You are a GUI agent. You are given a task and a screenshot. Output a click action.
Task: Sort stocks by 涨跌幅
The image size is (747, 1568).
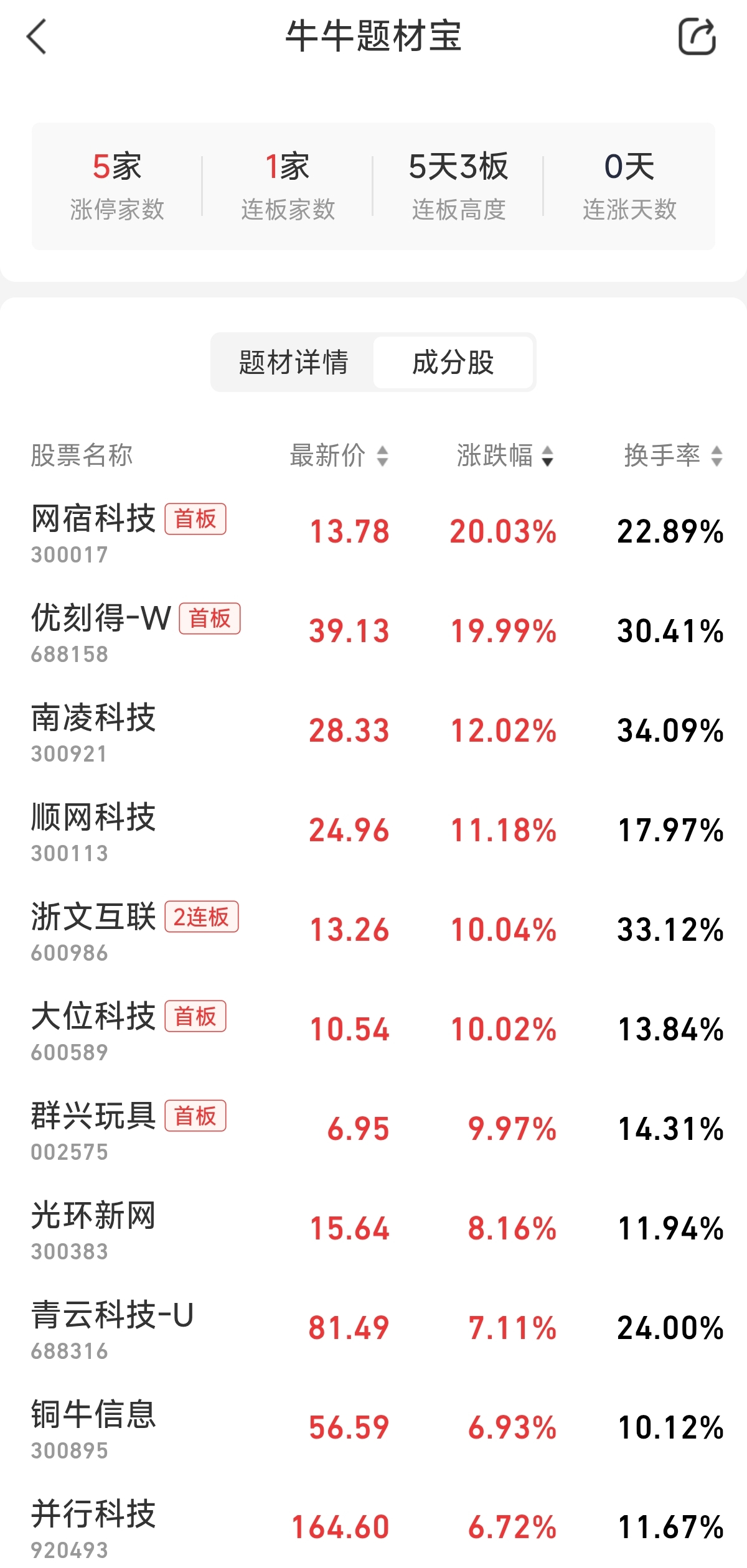505,455
